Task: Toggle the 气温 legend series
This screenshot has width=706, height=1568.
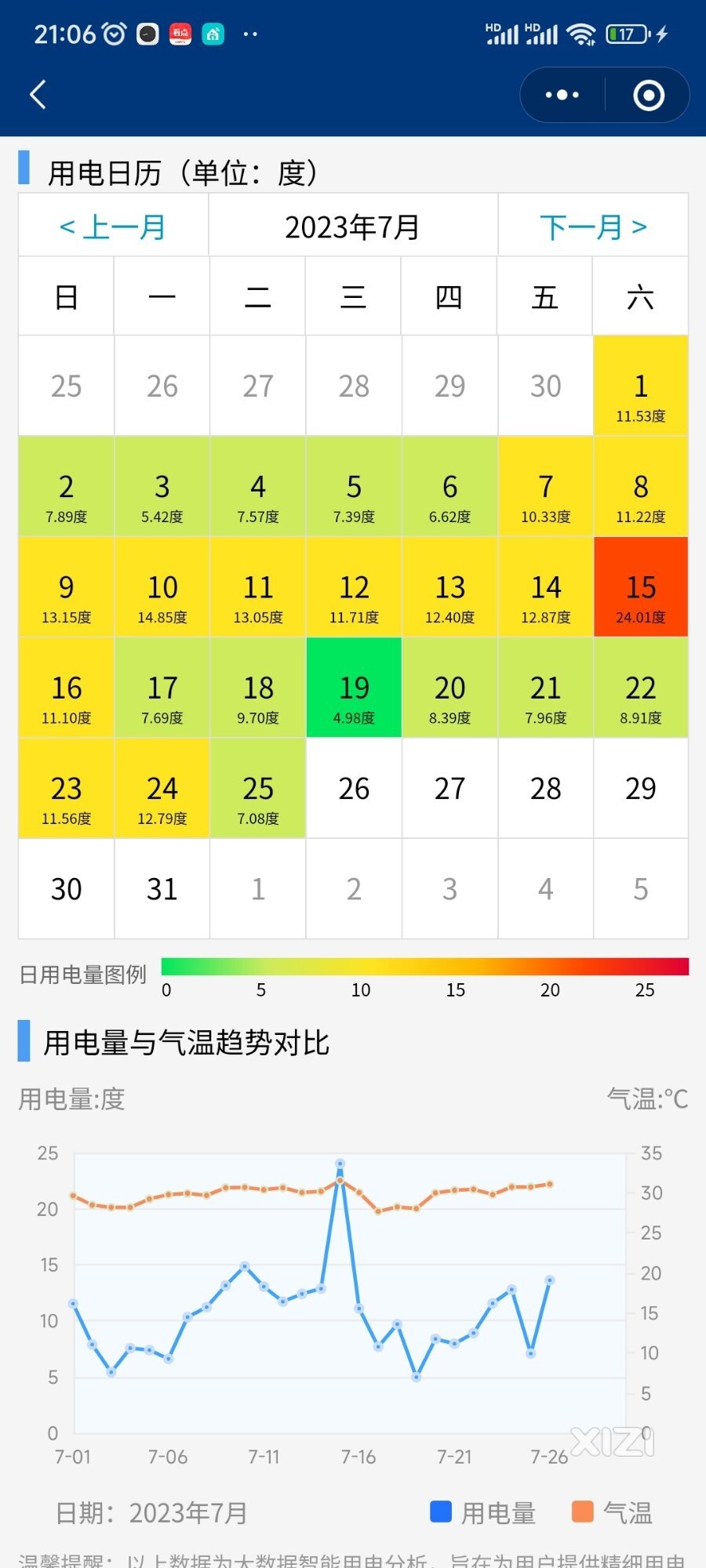Action: click(x=613, y=1512)
